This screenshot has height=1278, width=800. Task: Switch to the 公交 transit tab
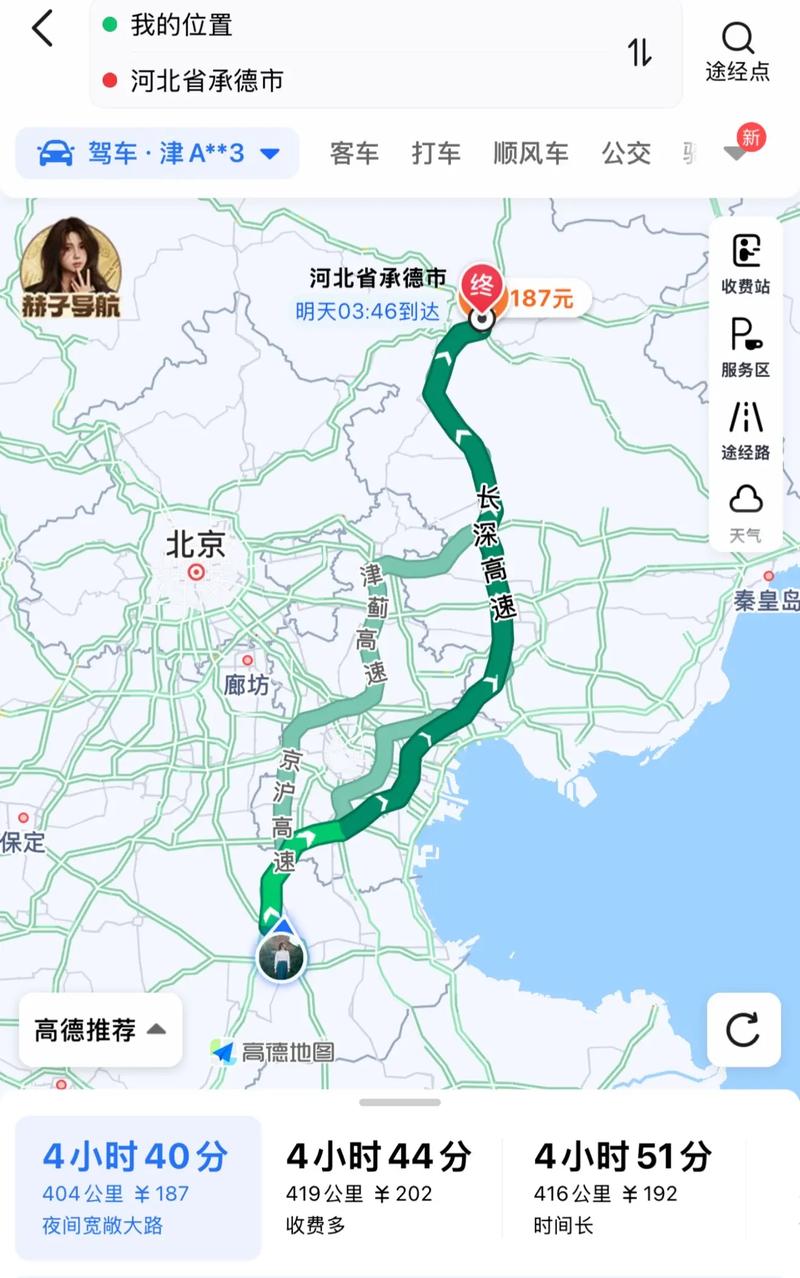coord(626,153)
